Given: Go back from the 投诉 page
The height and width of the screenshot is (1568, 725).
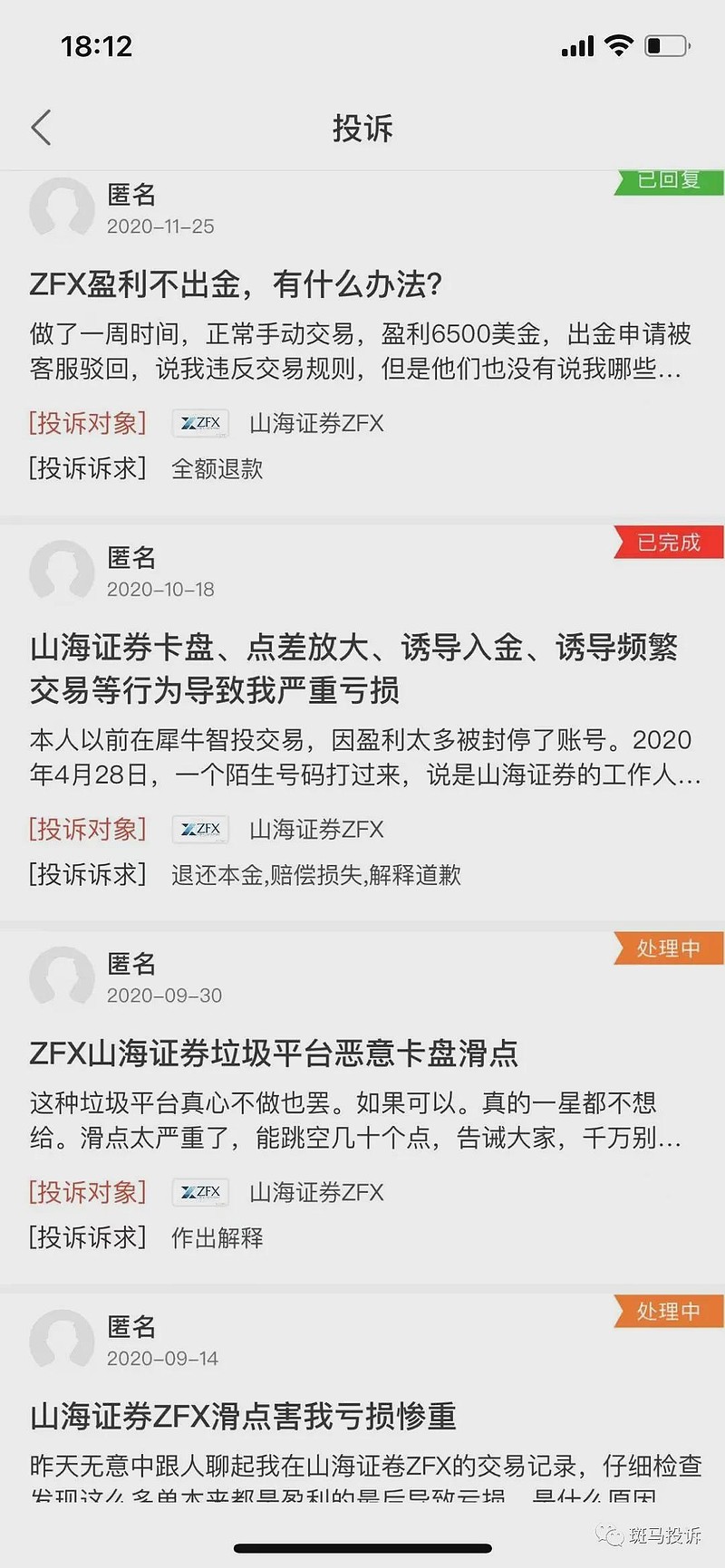Looking at the screenshot, I should [x=41, y=128].
